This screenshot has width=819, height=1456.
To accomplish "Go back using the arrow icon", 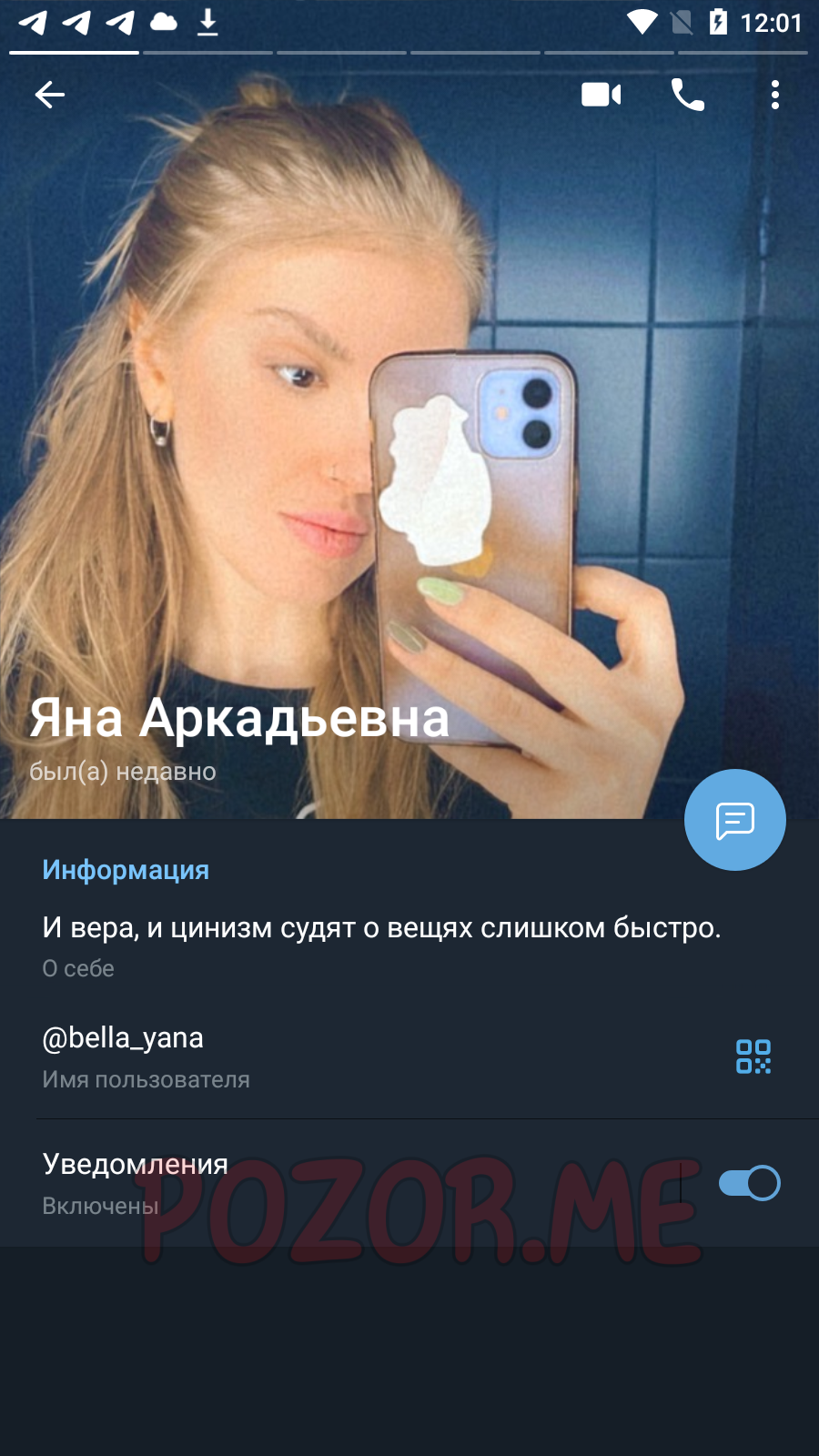I will 50,95.
